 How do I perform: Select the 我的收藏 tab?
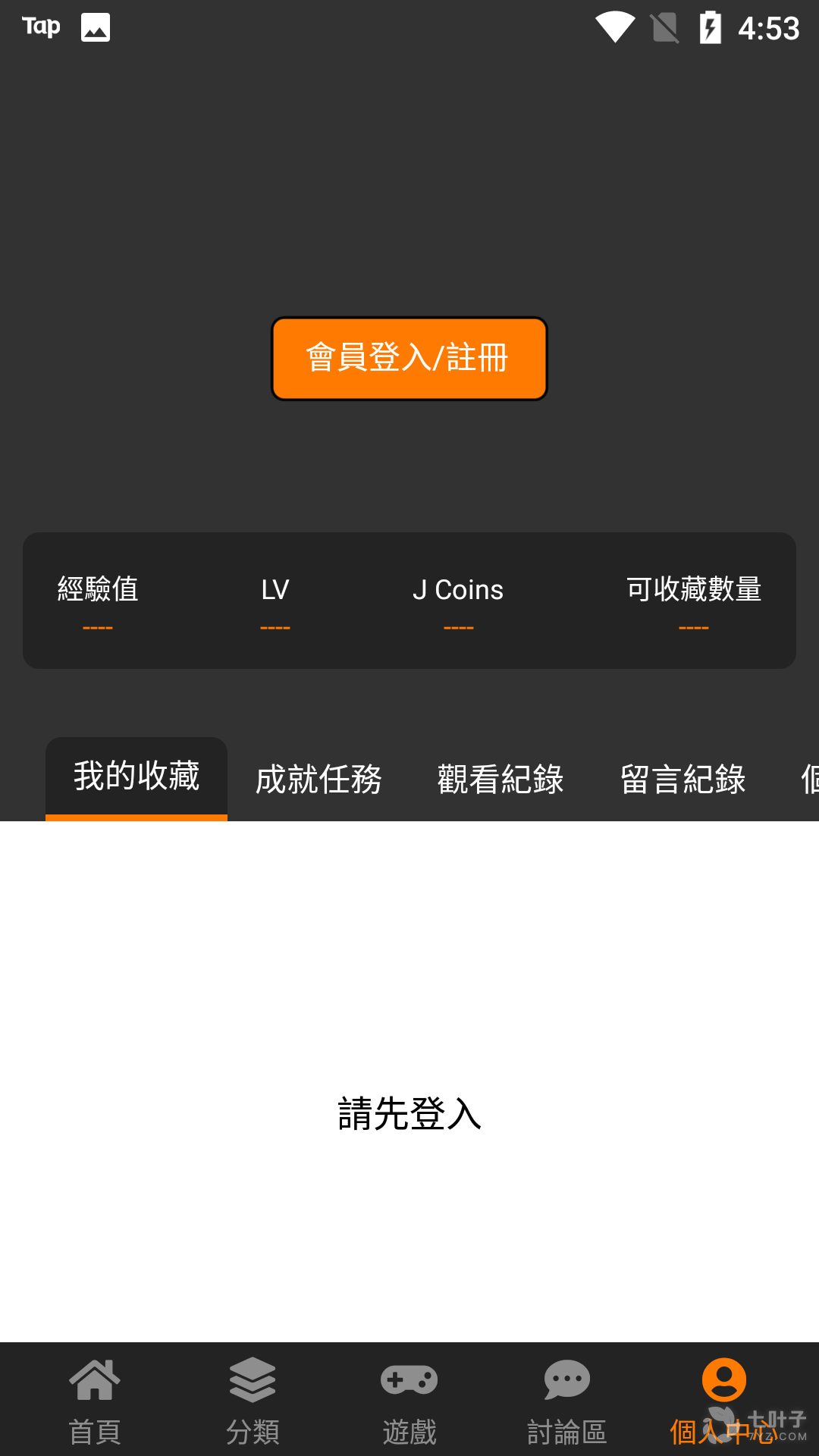coord(136,778)
